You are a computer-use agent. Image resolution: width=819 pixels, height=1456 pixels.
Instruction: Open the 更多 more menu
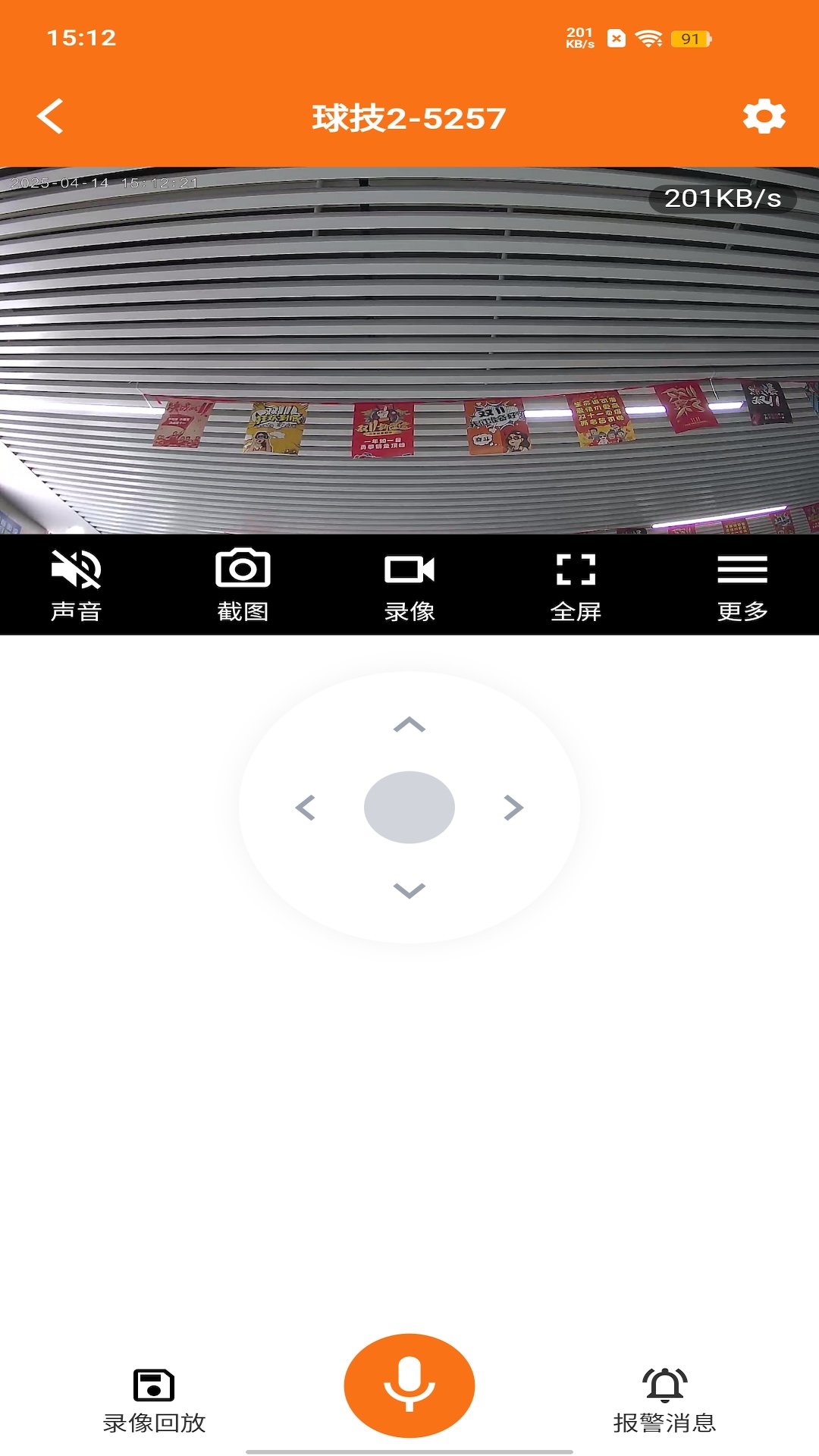pos(742,585)
